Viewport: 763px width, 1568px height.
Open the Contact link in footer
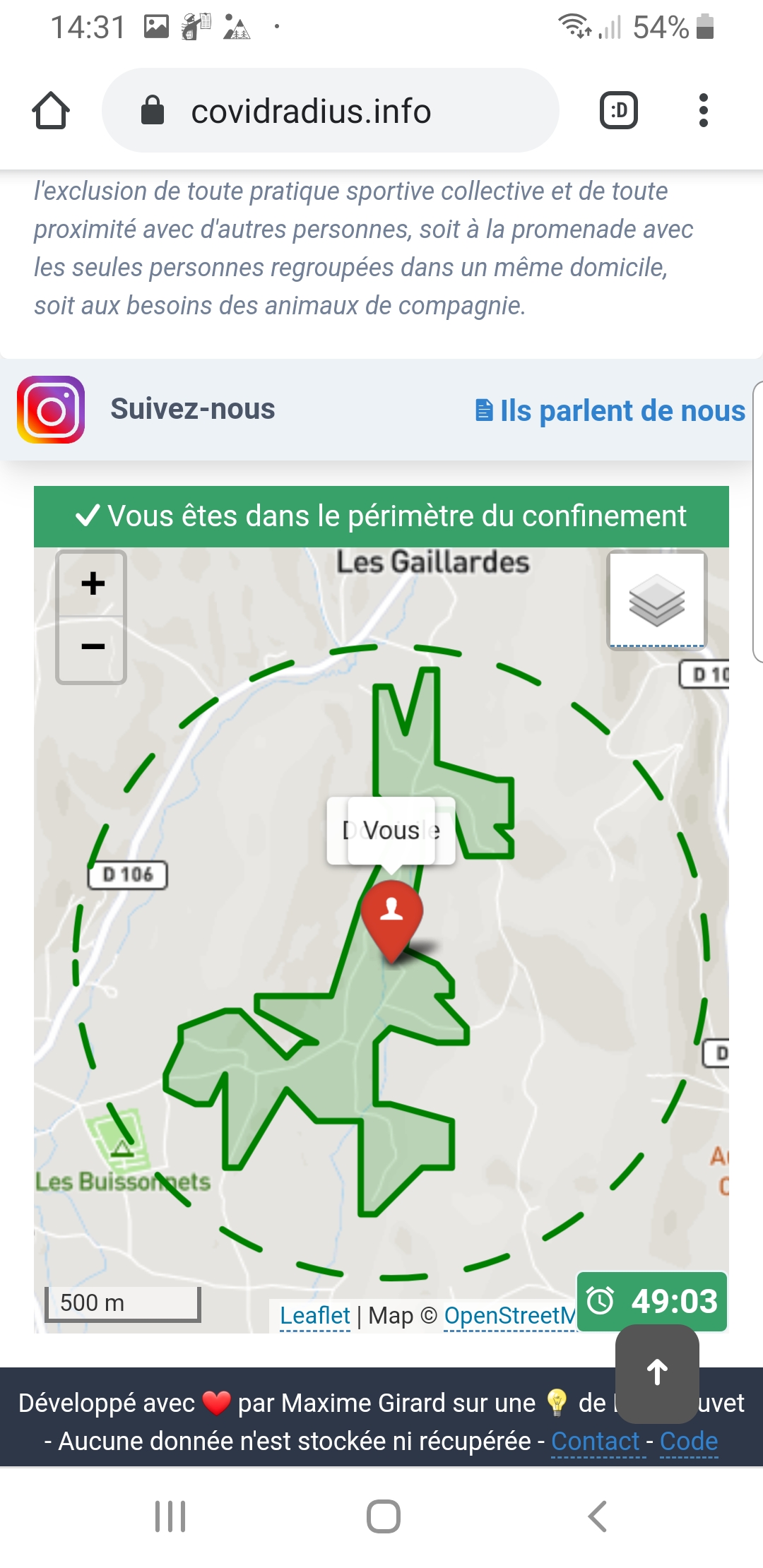click(595, 1442)
